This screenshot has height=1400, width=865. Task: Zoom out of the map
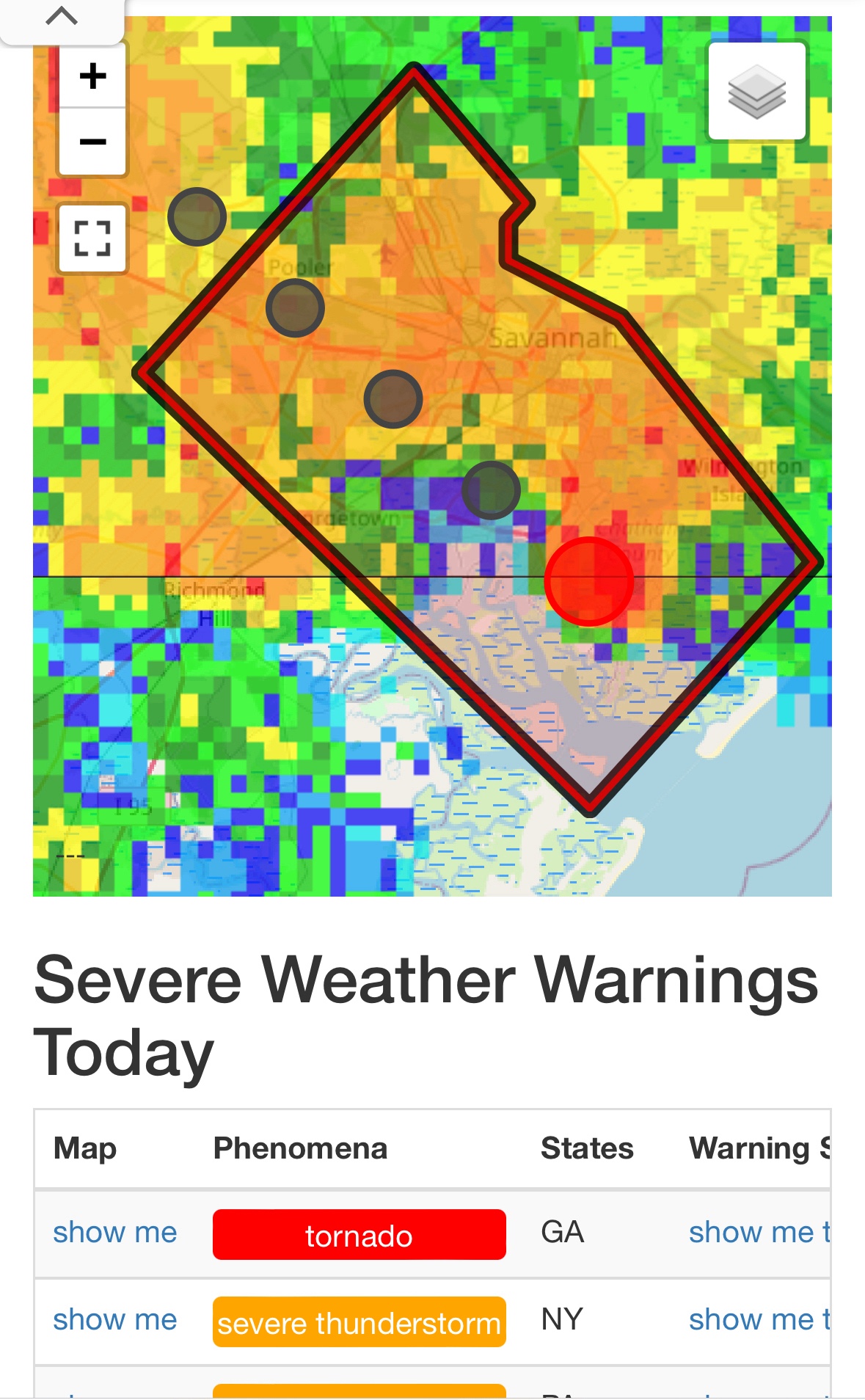coord(92,142)
